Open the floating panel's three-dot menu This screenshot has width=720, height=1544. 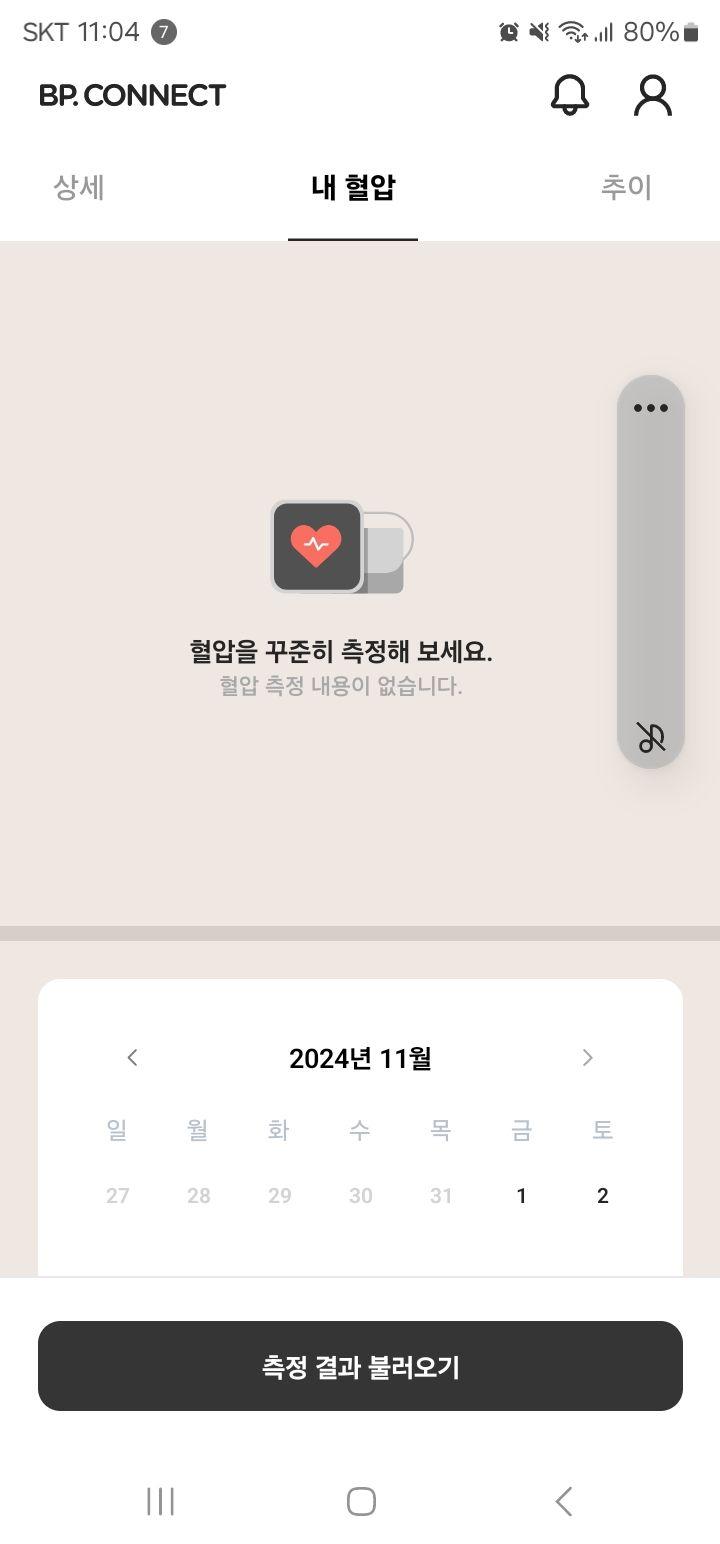650,408
